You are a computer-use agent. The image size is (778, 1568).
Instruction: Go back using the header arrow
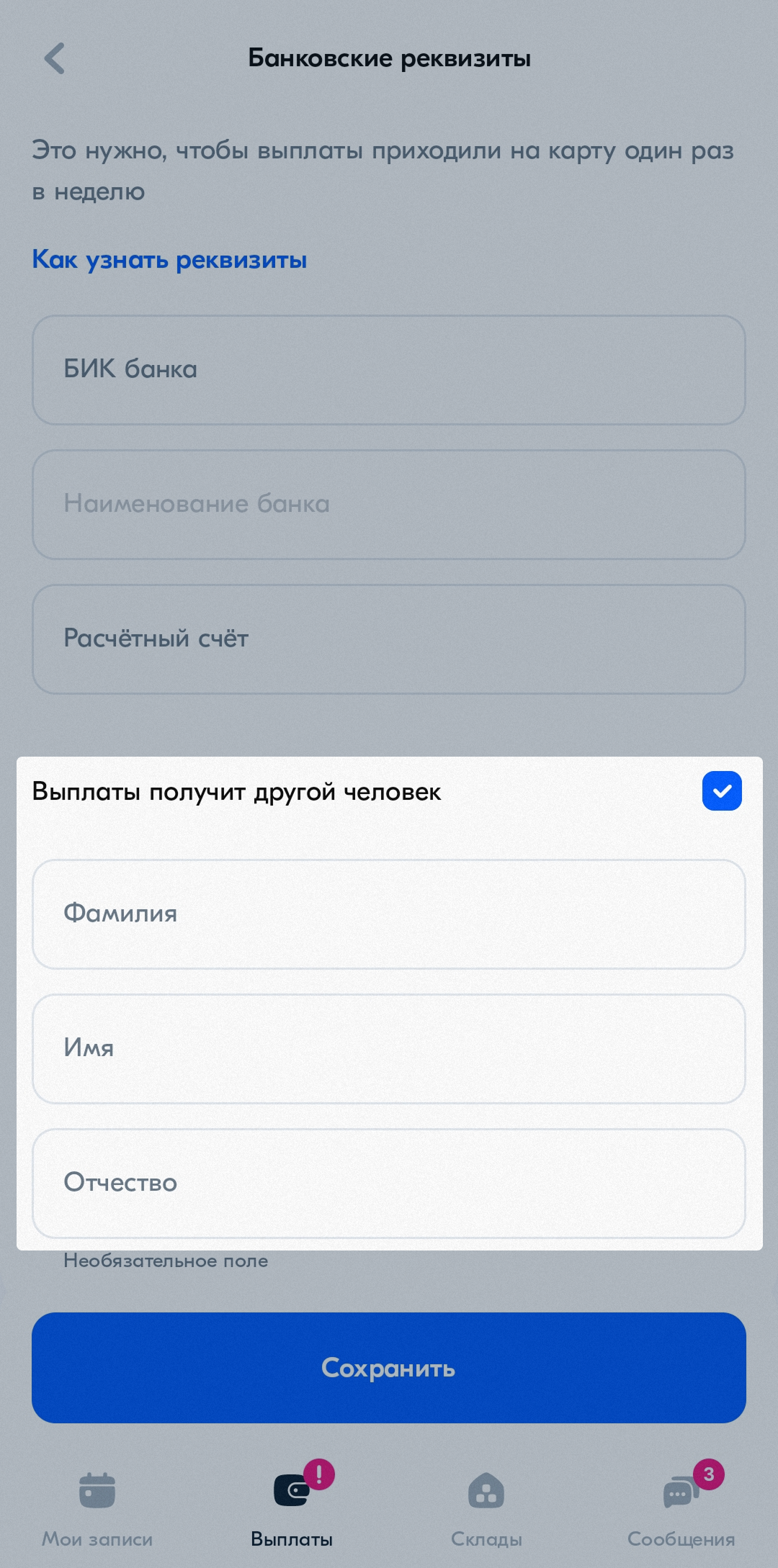[55, 58]
